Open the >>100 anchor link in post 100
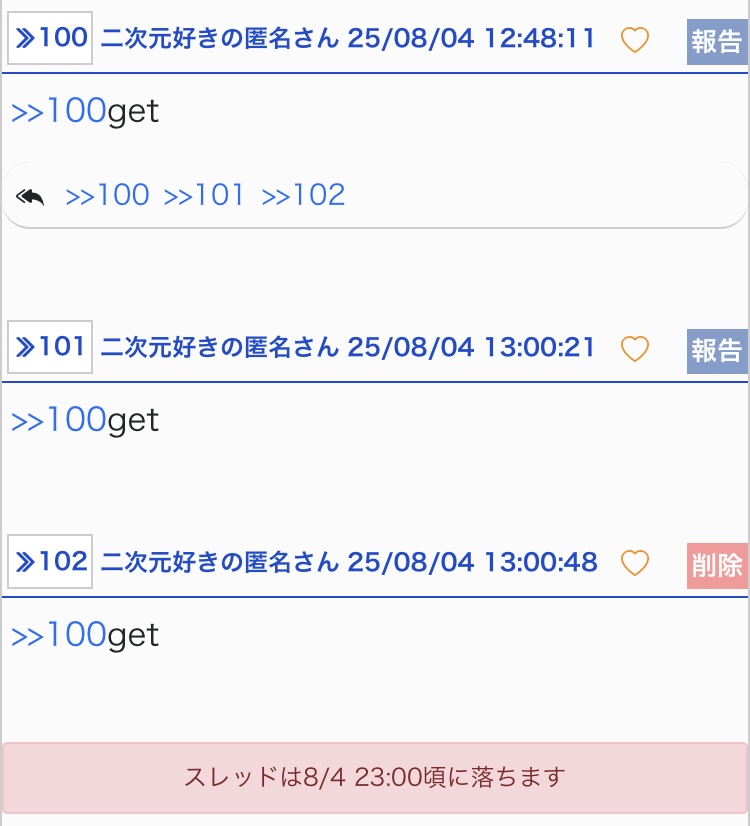 58,111
